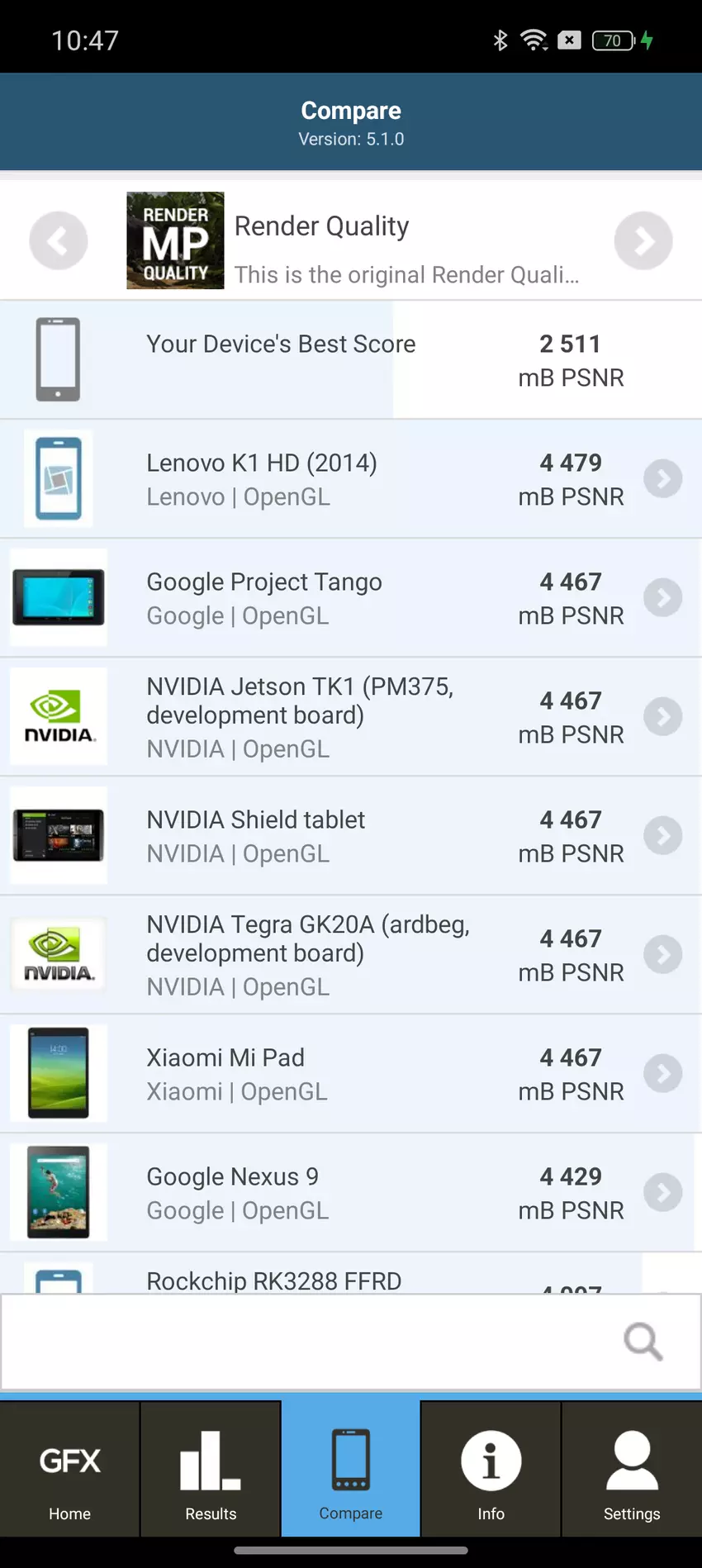
Task: Open NVIDIA Shield tablet entry
Action: tap(350, 836)
